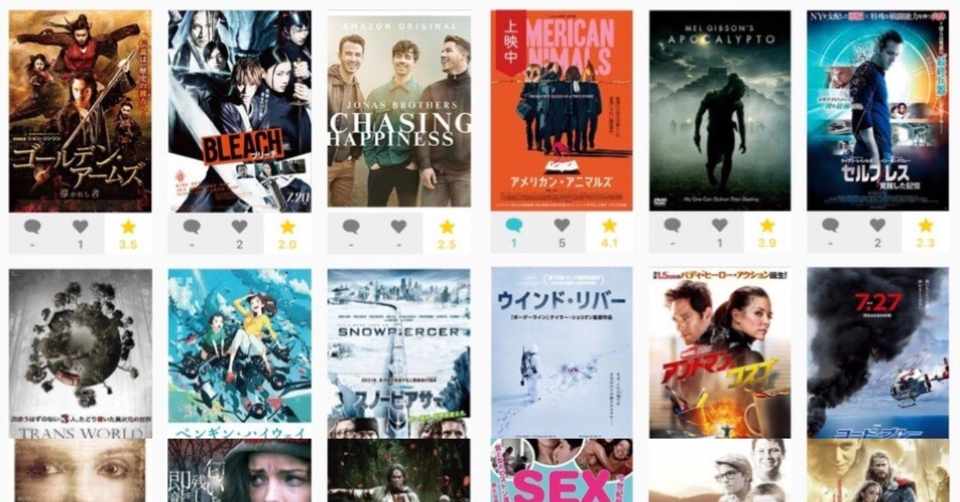View comments on American Animals
The width and height of the screenshot is (960, 502).
point(513,226)
